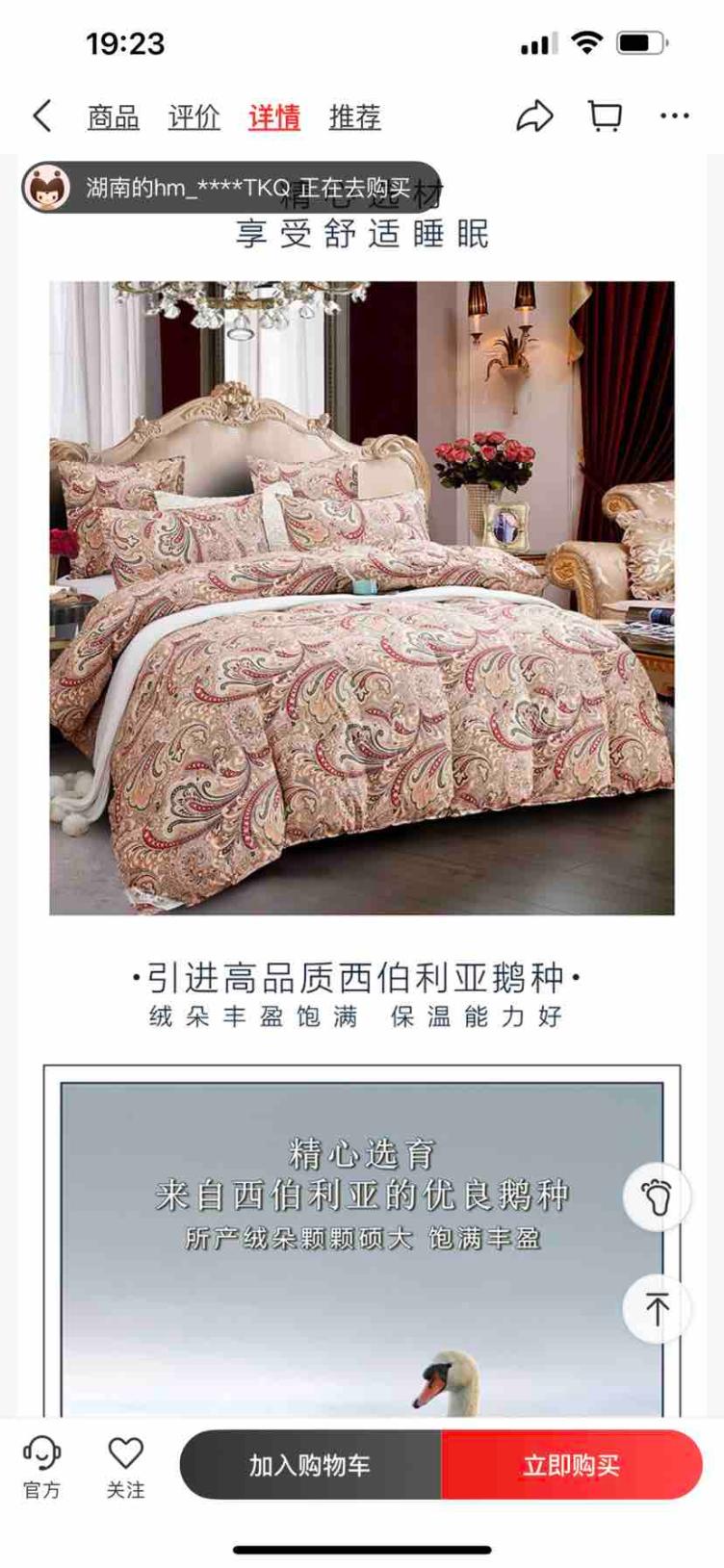
Task: Open the 详情 tab
Action: [x=274, y=117]
